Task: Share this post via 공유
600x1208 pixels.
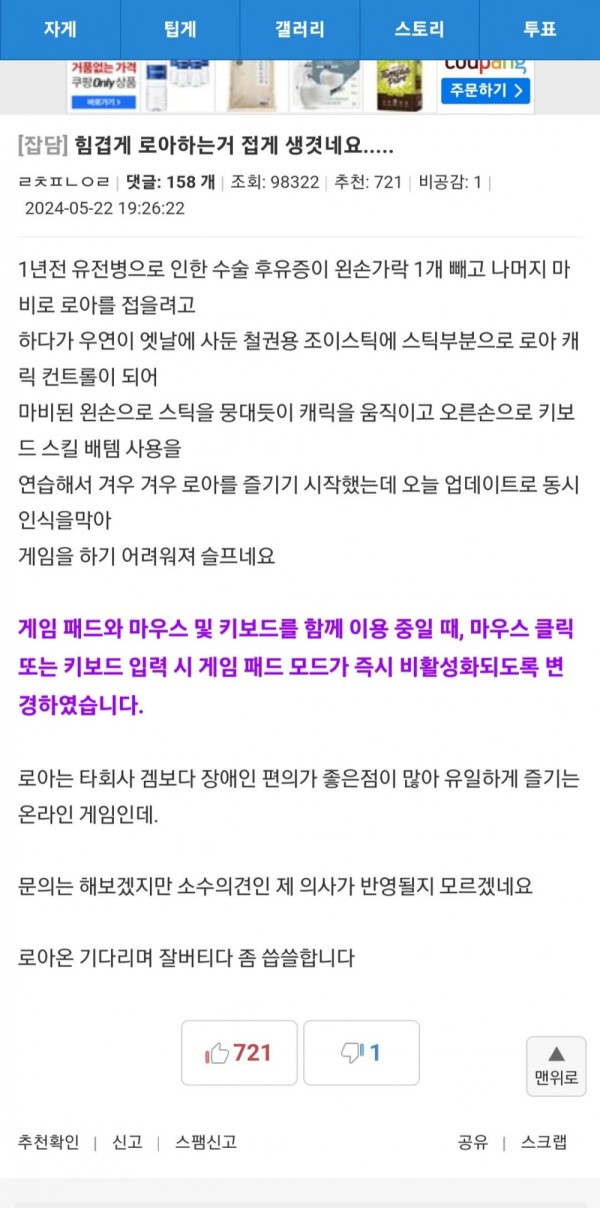Action: pos(472,1142)
